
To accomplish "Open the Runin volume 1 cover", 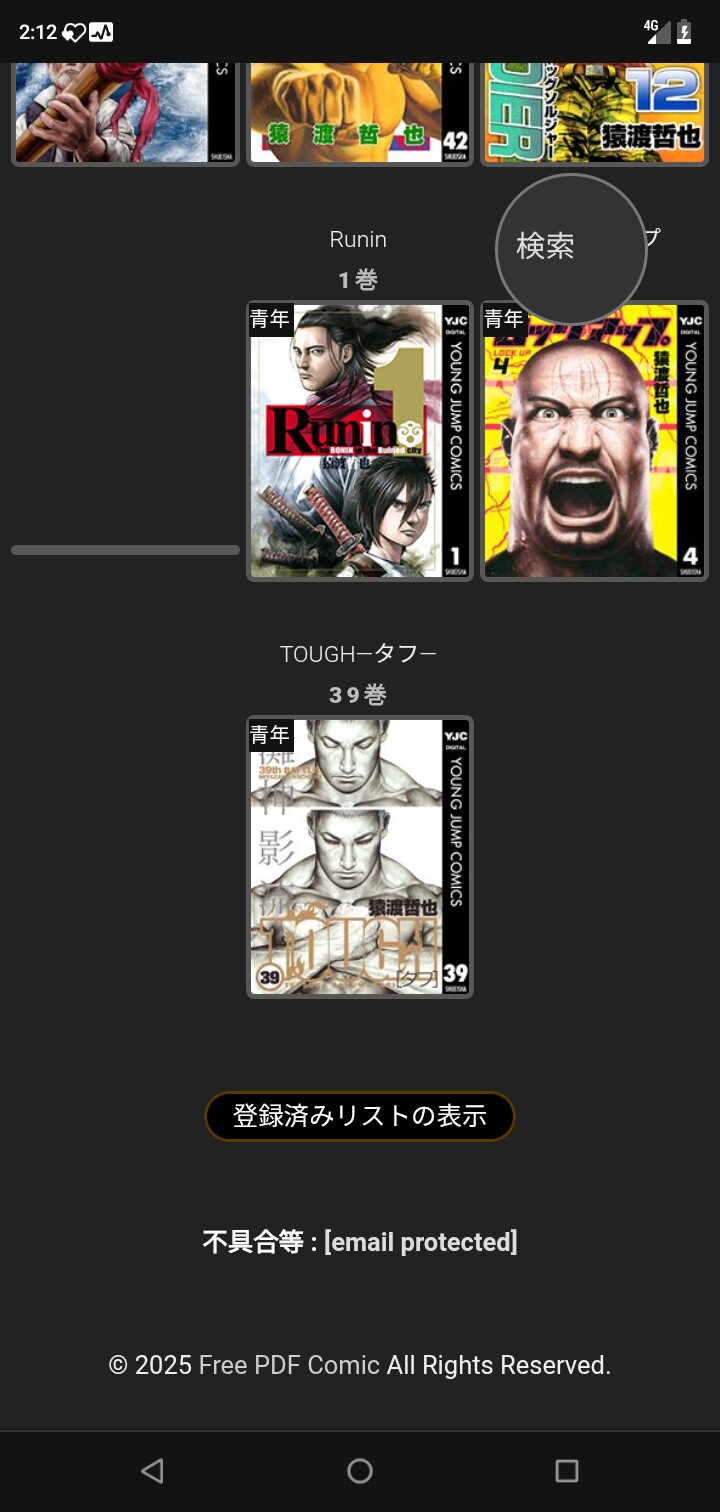I will point(359,441).
